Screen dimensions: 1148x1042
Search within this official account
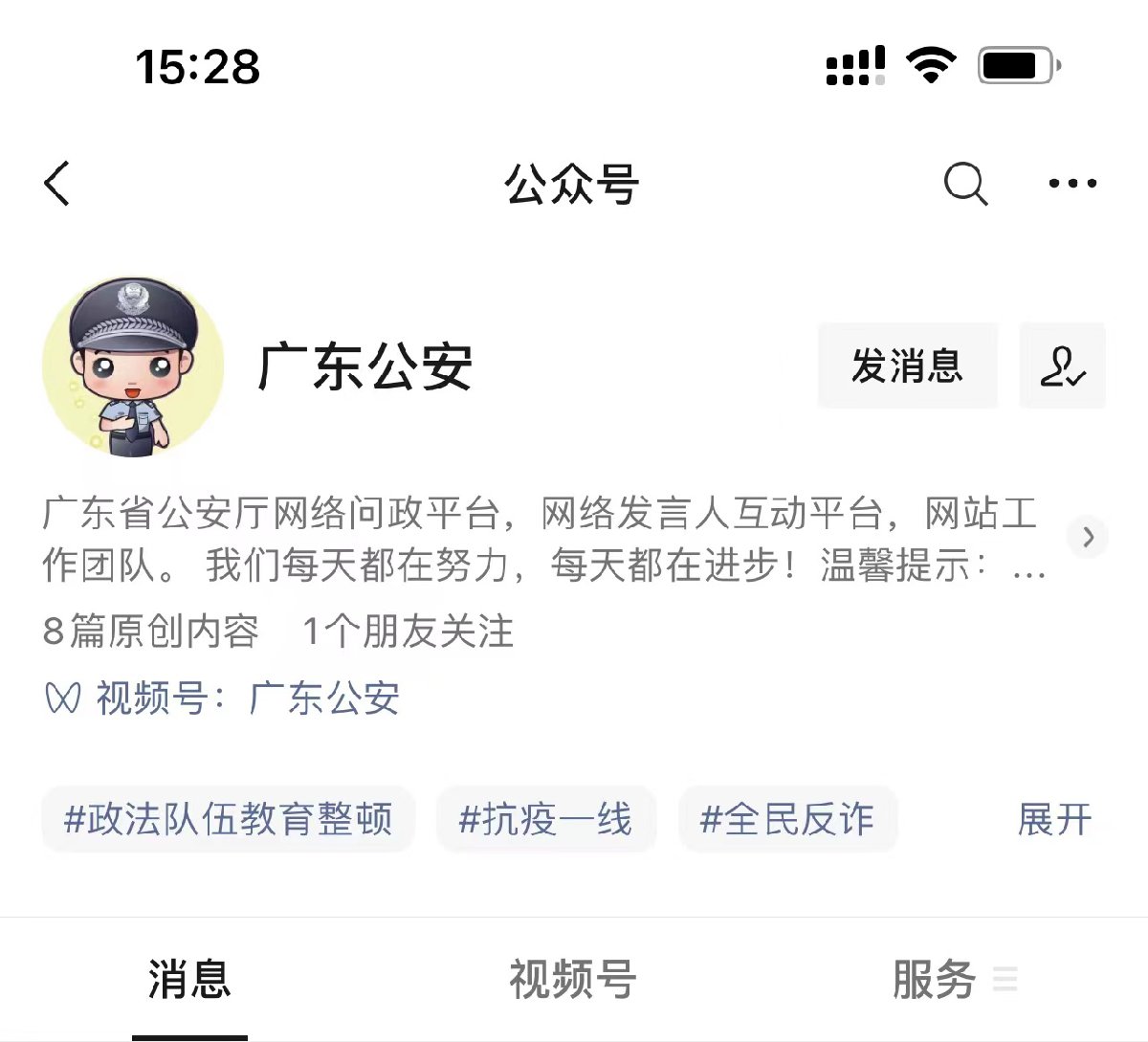pos(964,183)
